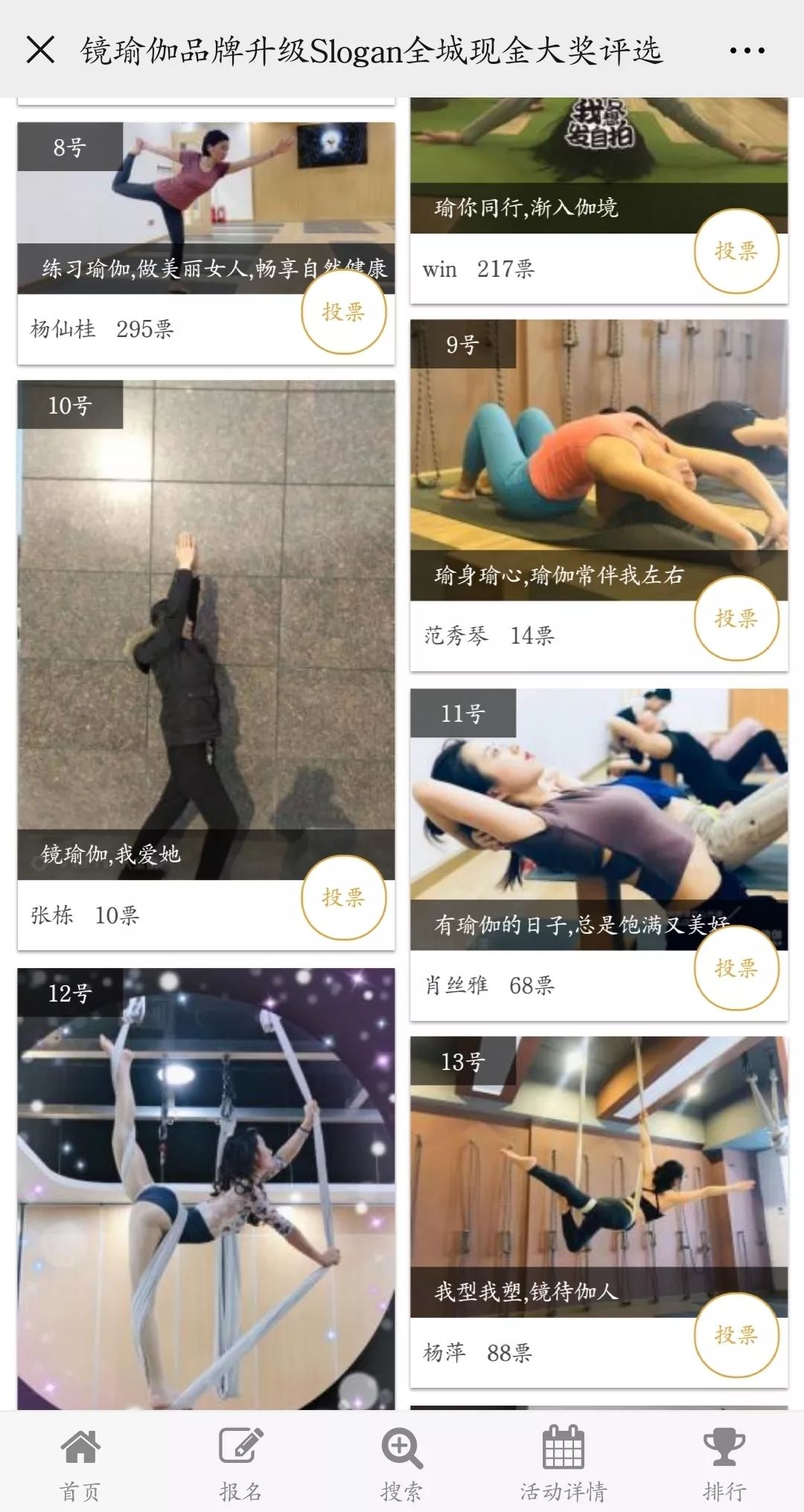804x1512 pixels.
Task: Vote for 杨仙桂 entry number 8
Action: tap(343, 312)
